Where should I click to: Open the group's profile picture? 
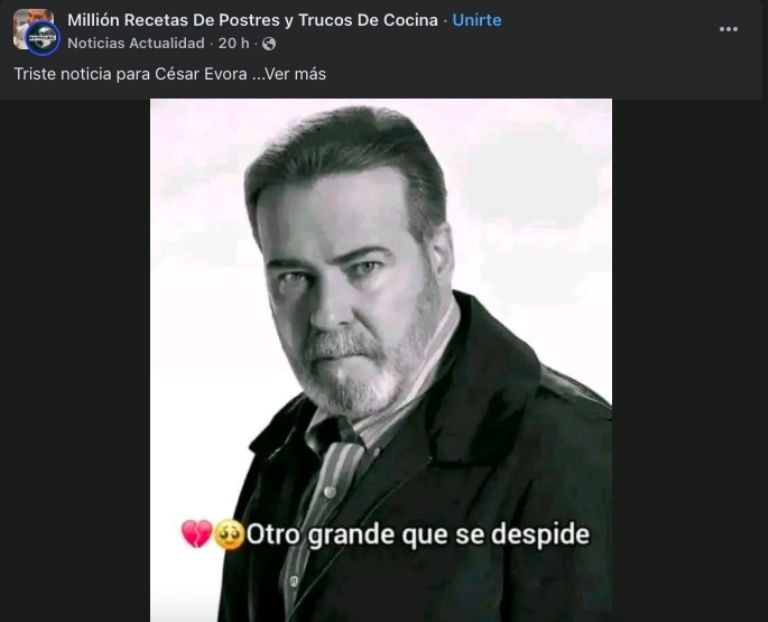[34, 29]
